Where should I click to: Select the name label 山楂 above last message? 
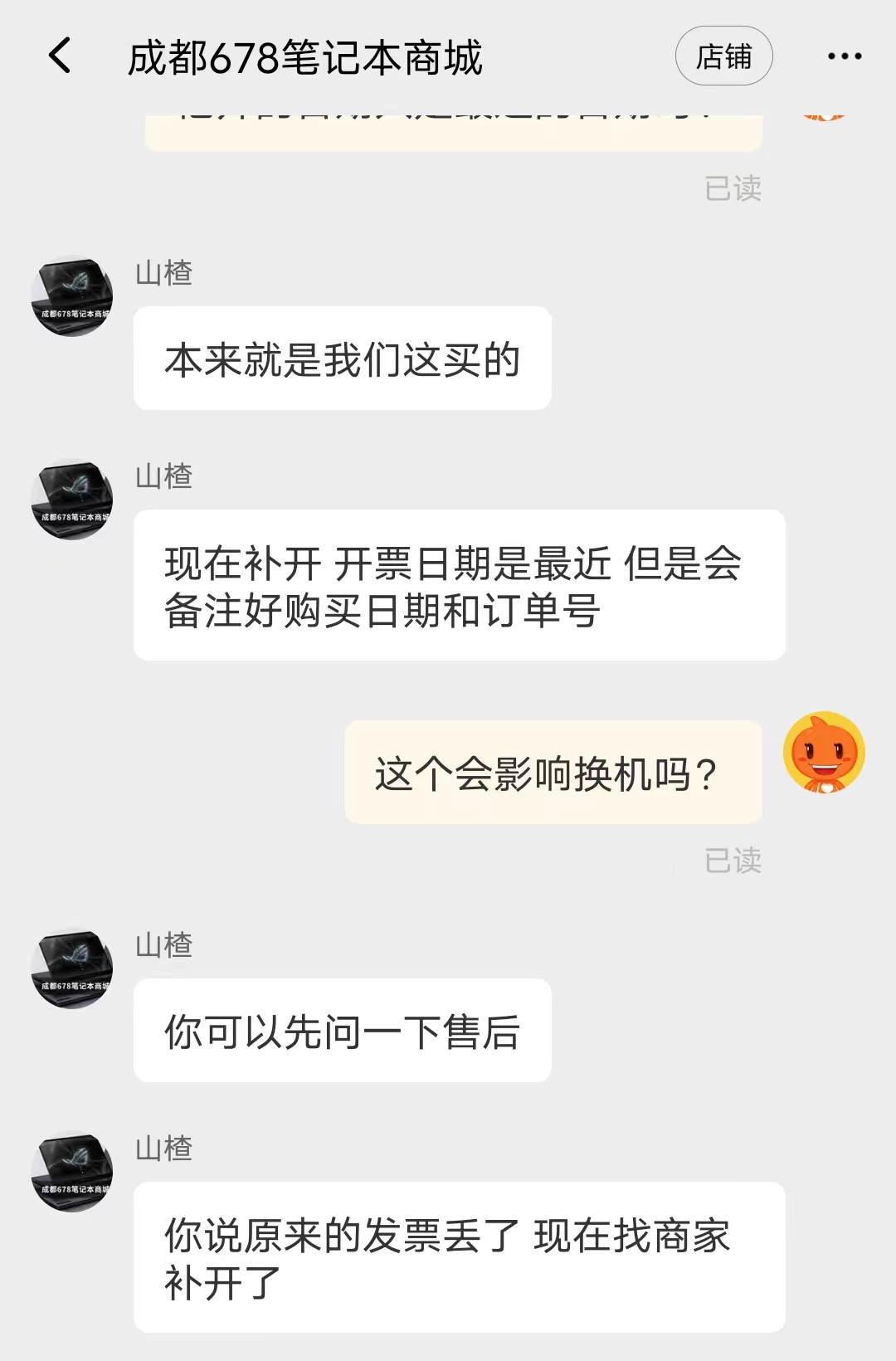(x=163, y=1149)
